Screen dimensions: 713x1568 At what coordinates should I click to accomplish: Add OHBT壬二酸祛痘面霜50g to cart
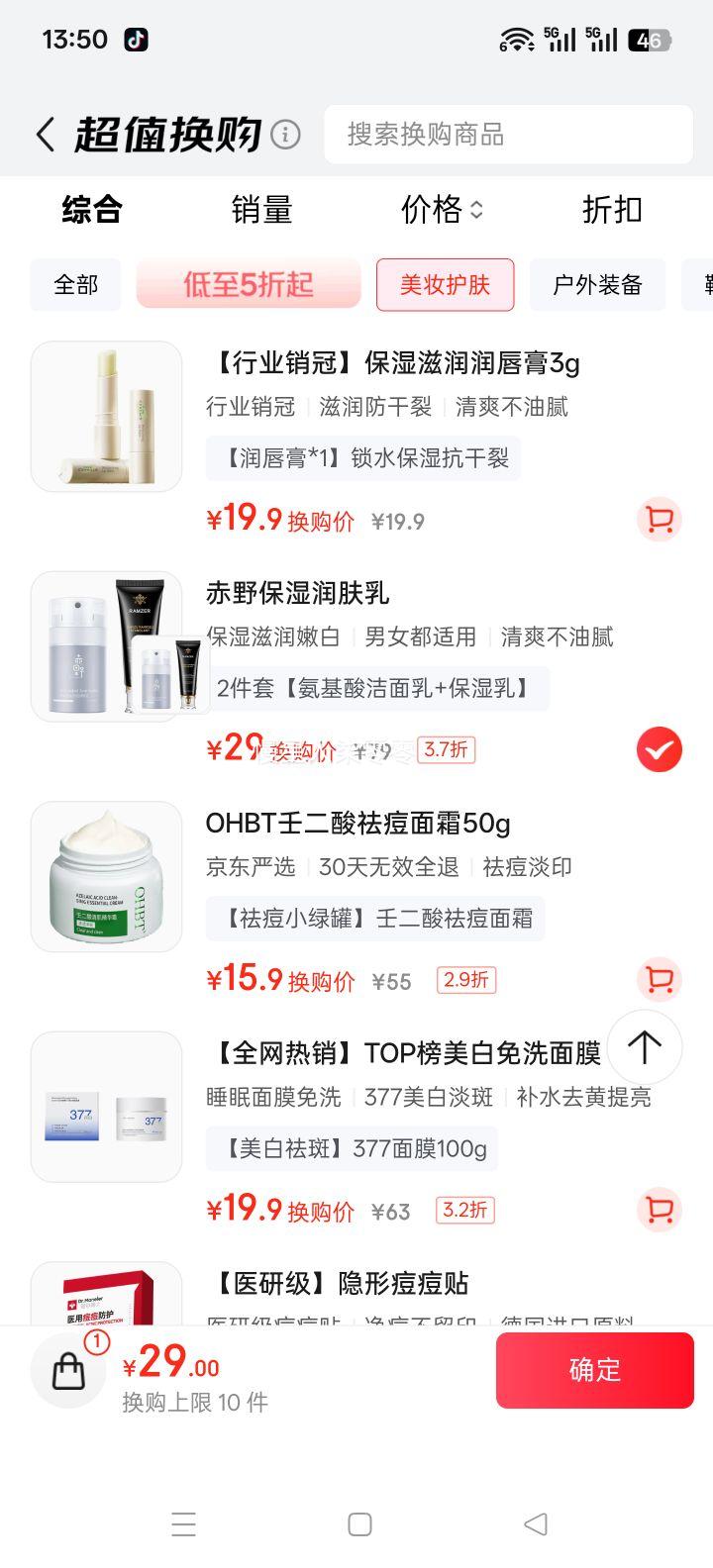(x=659, y=980)
